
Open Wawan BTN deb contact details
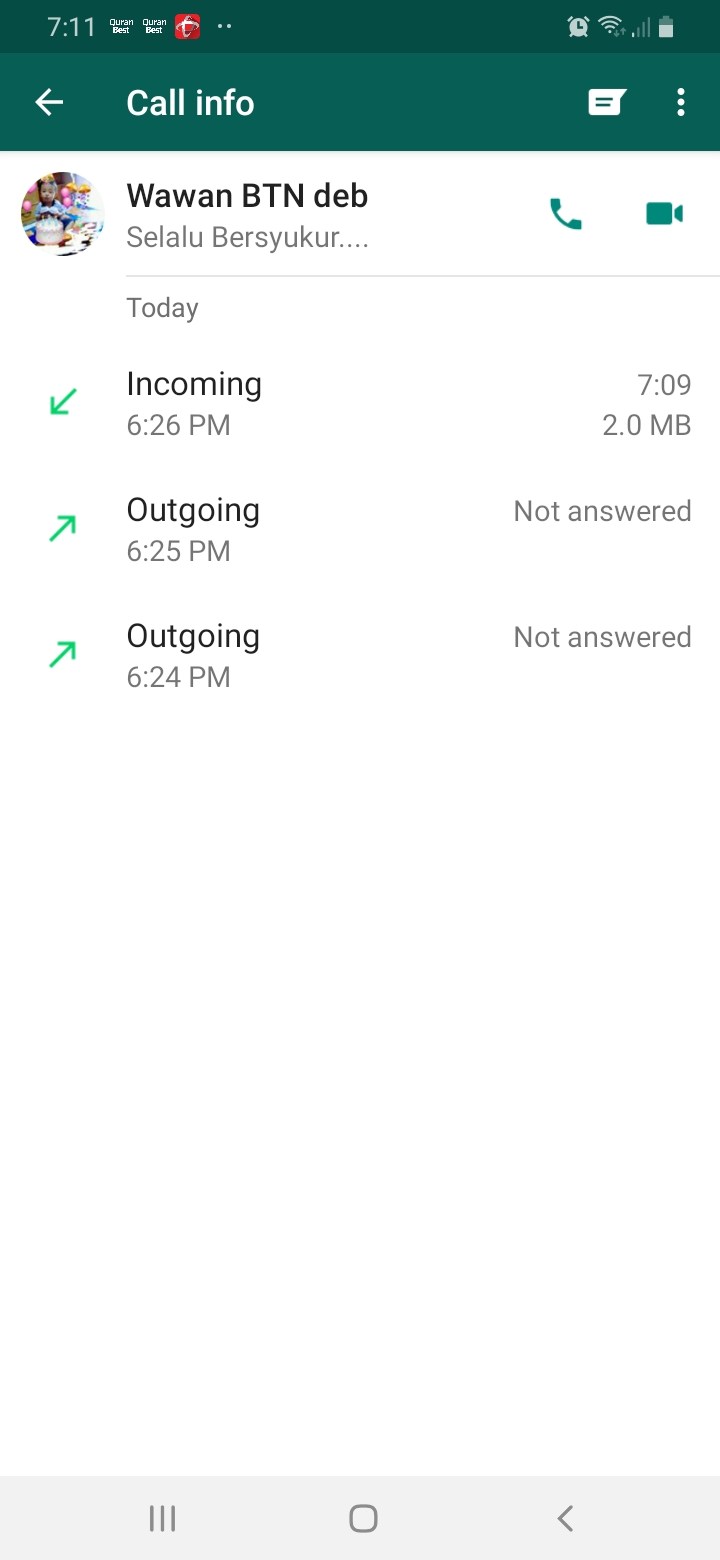(247, 214)
